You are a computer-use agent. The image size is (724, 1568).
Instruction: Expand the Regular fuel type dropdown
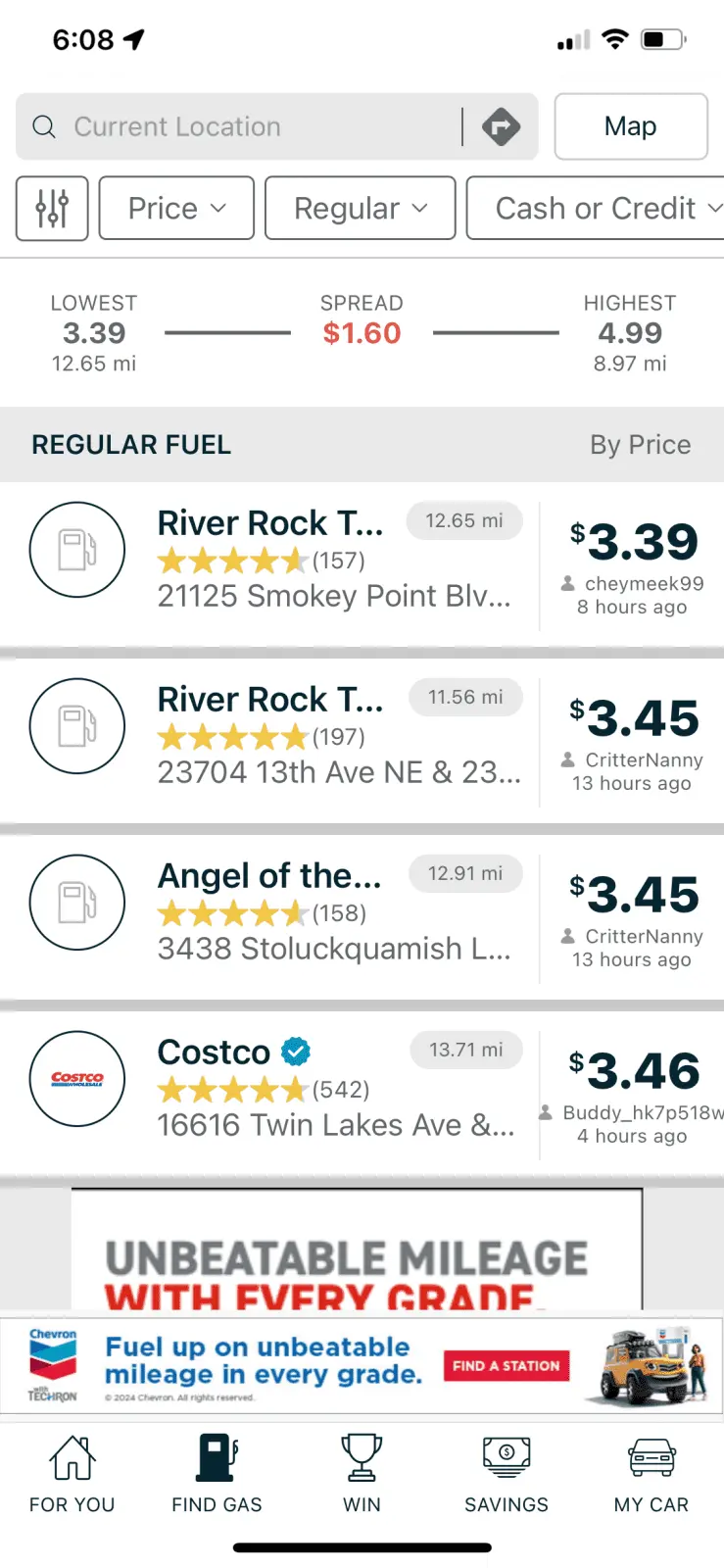360,208
